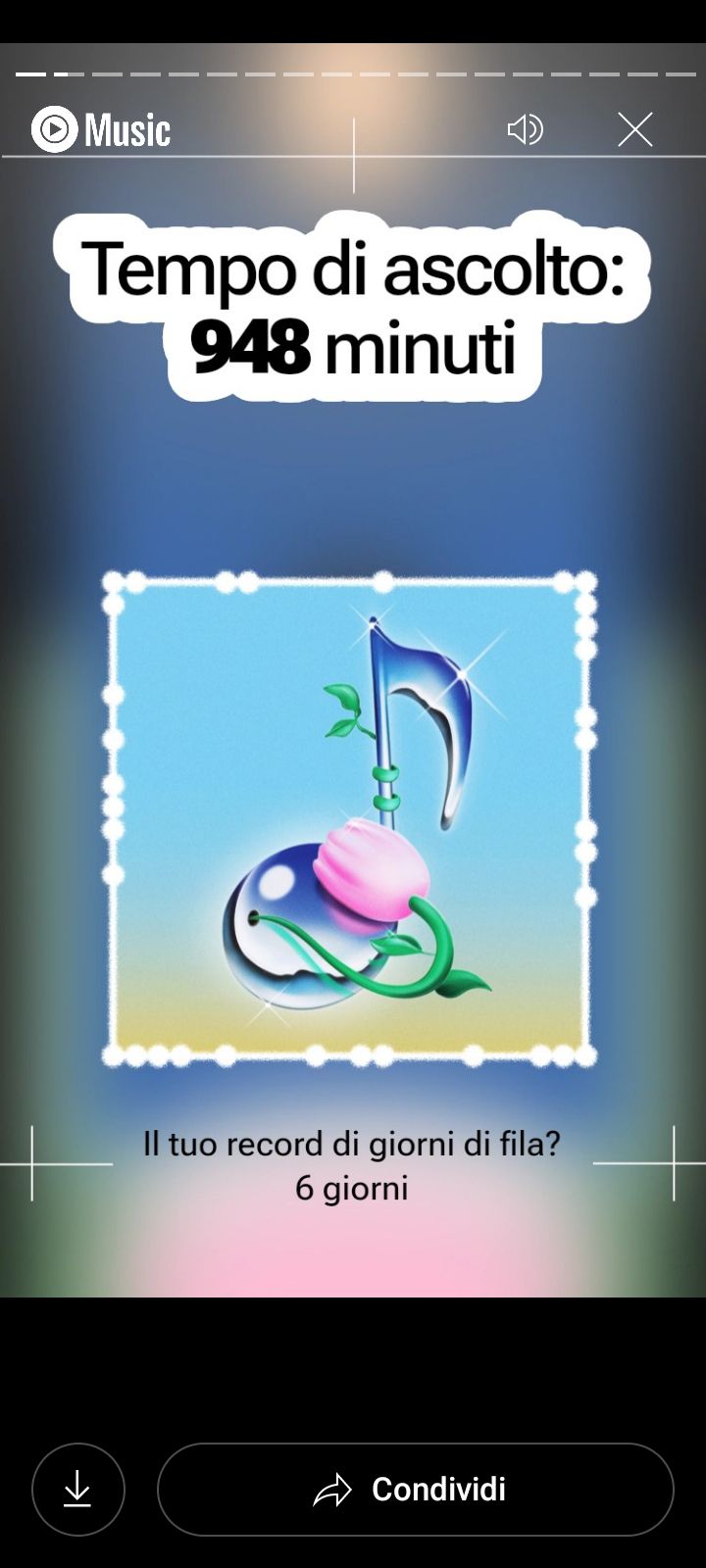706x1568 pixels.
Task: Download this recap card
Action: (77, 1489)
